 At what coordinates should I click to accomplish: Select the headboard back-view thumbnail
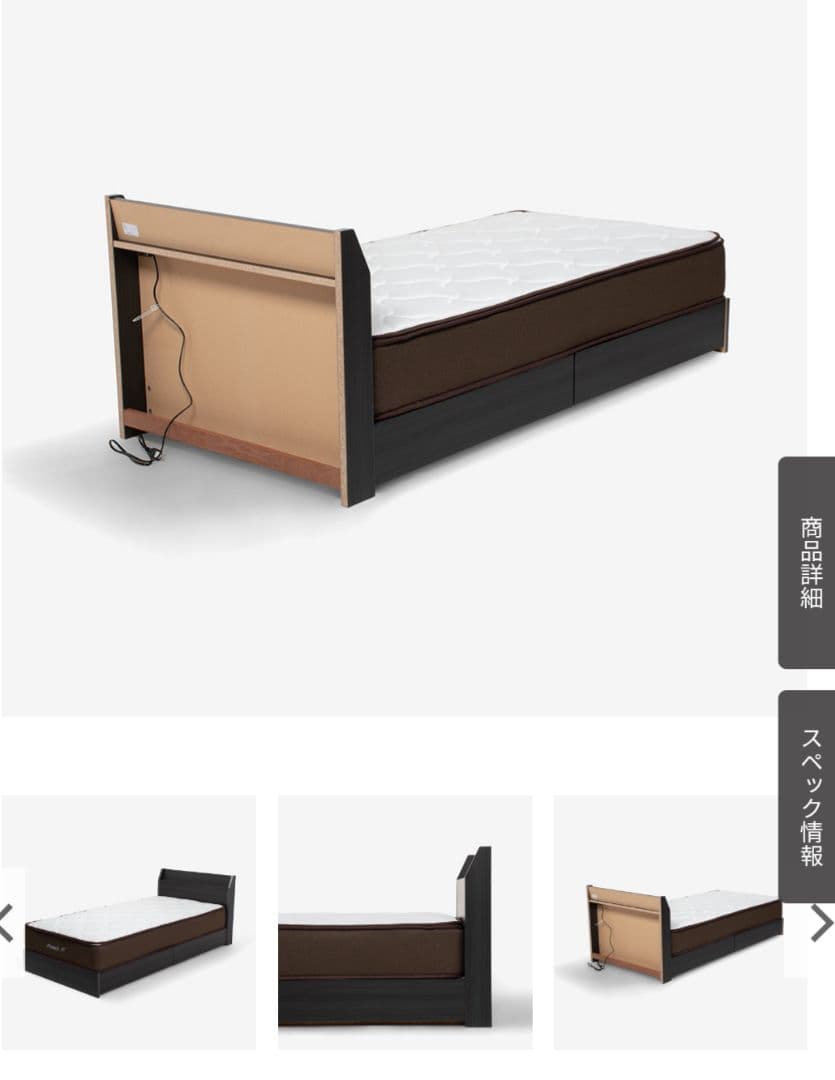pos(670,922)
